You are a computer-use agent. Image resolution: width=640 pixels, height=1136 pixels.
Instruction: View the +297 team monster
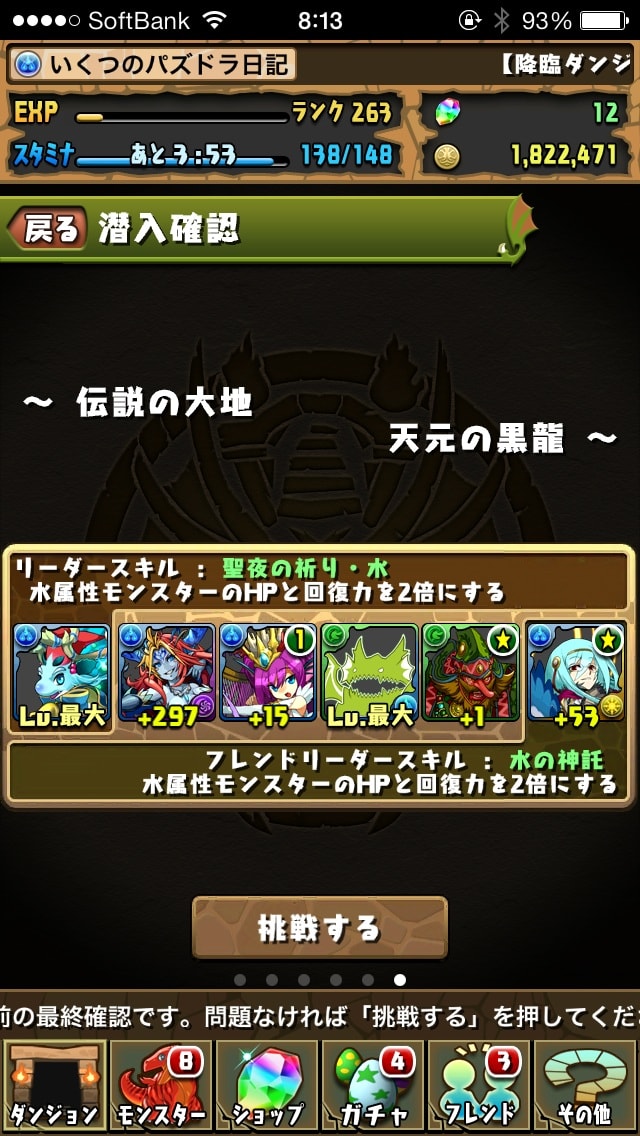[x=167, y=675]
